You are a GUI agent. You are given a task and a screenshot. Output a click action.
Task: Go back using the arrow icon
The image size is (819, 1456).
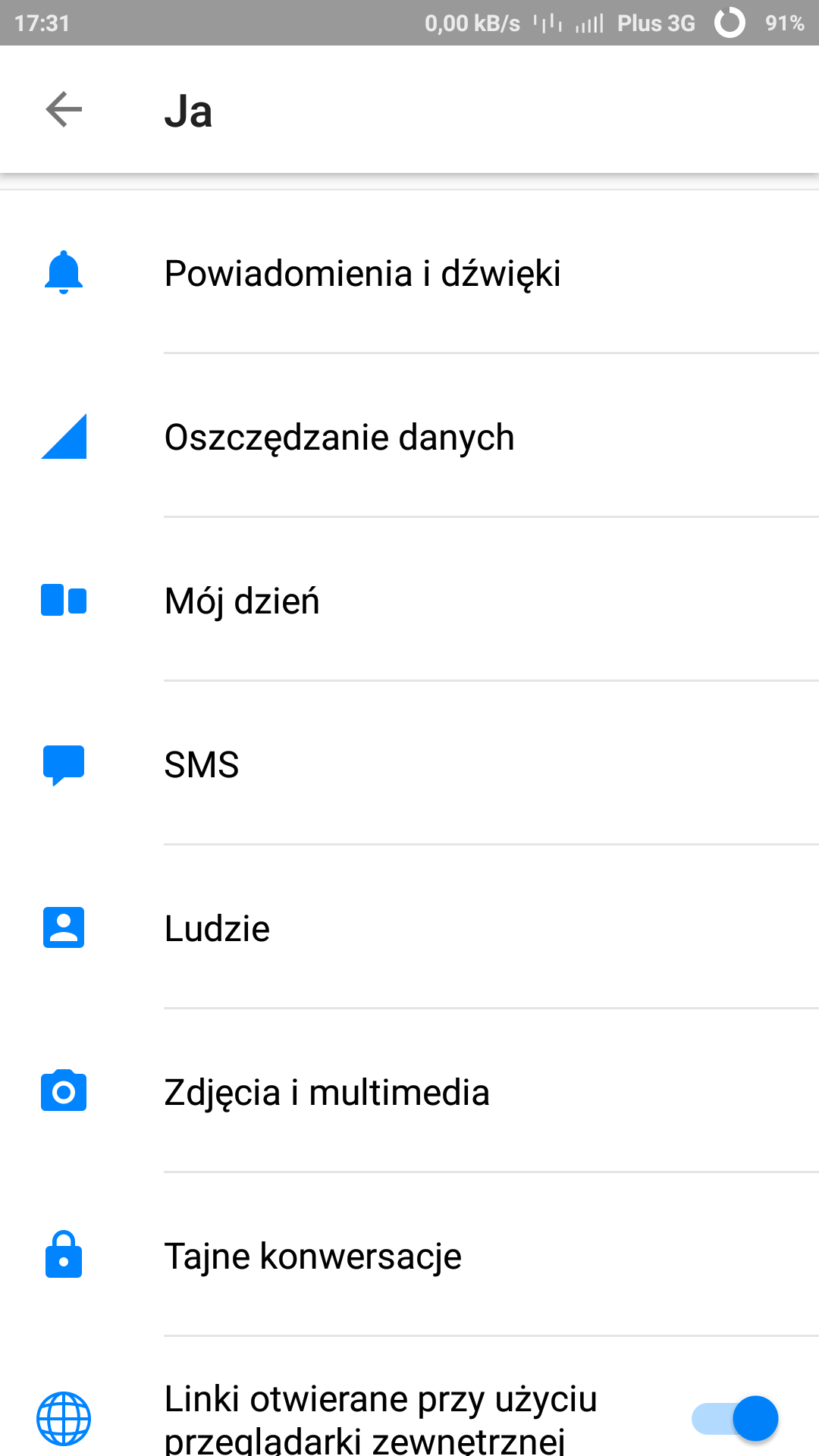64,110
